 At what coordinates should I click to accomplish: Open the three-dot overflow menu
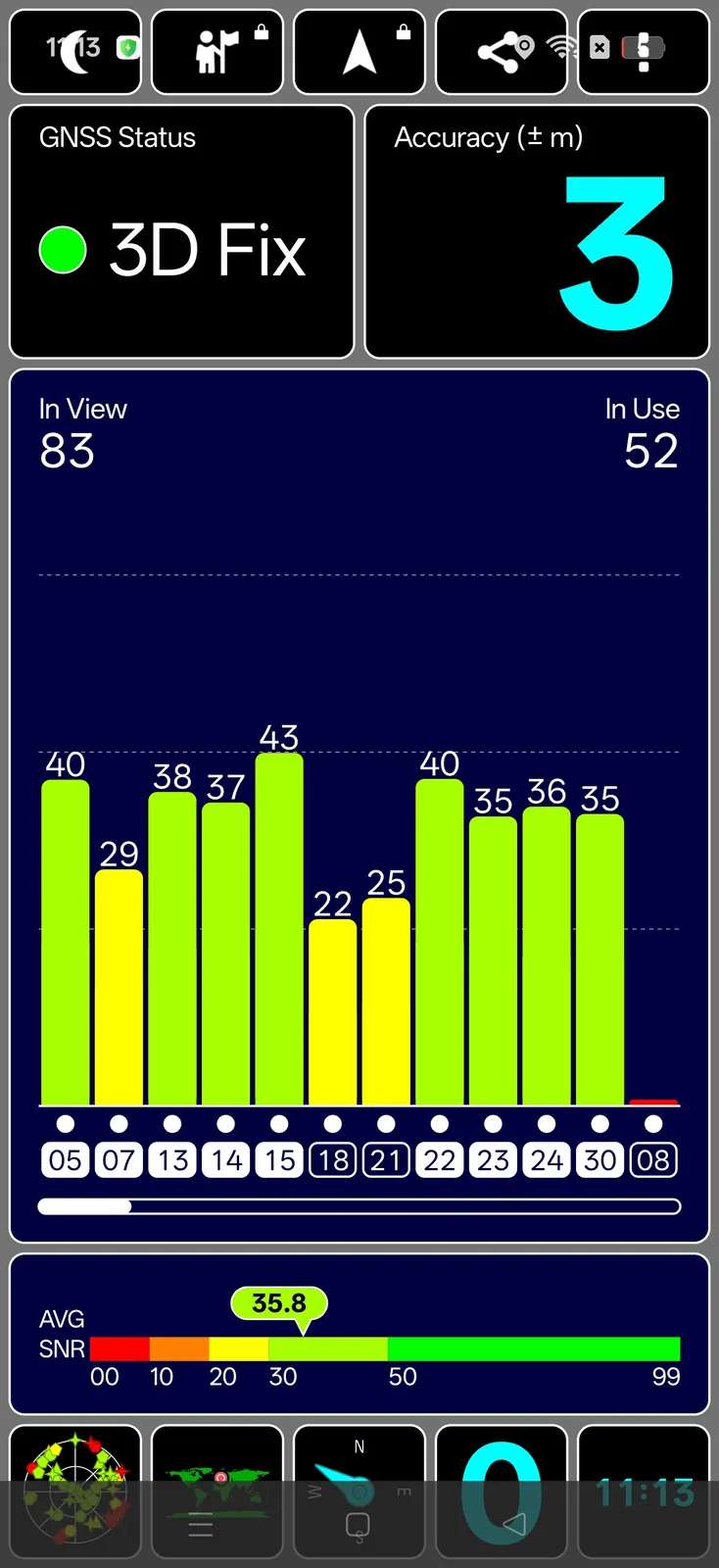[644, 52]
